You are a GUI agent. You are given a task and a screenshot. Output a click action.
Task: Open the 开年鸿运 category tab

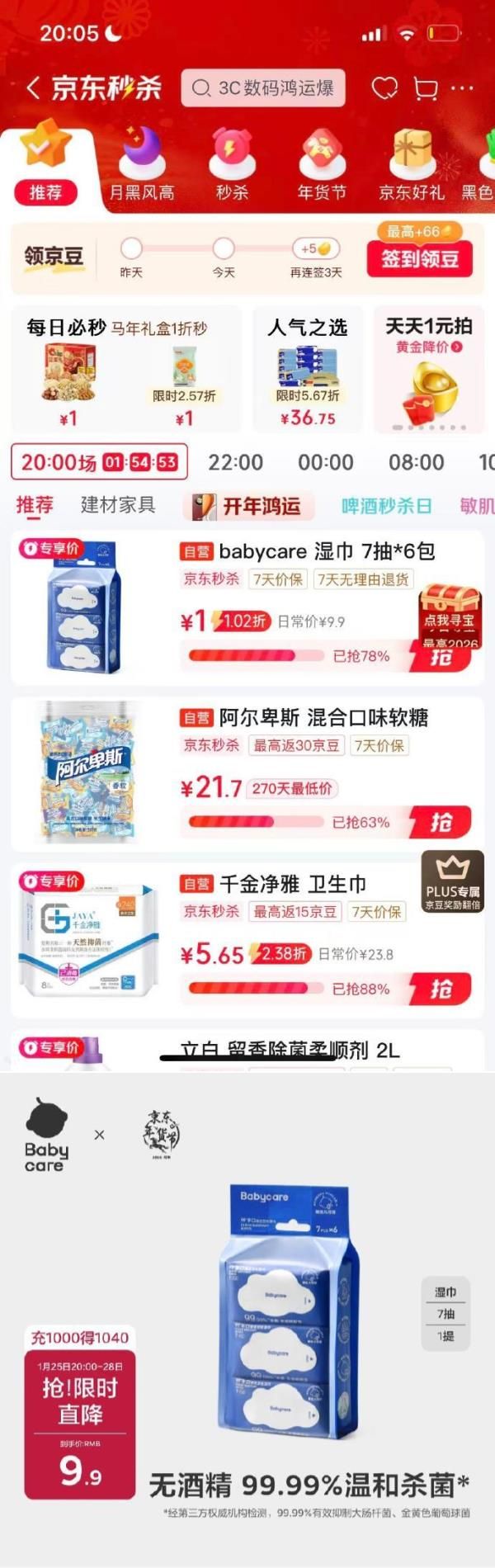click(248, 506)
